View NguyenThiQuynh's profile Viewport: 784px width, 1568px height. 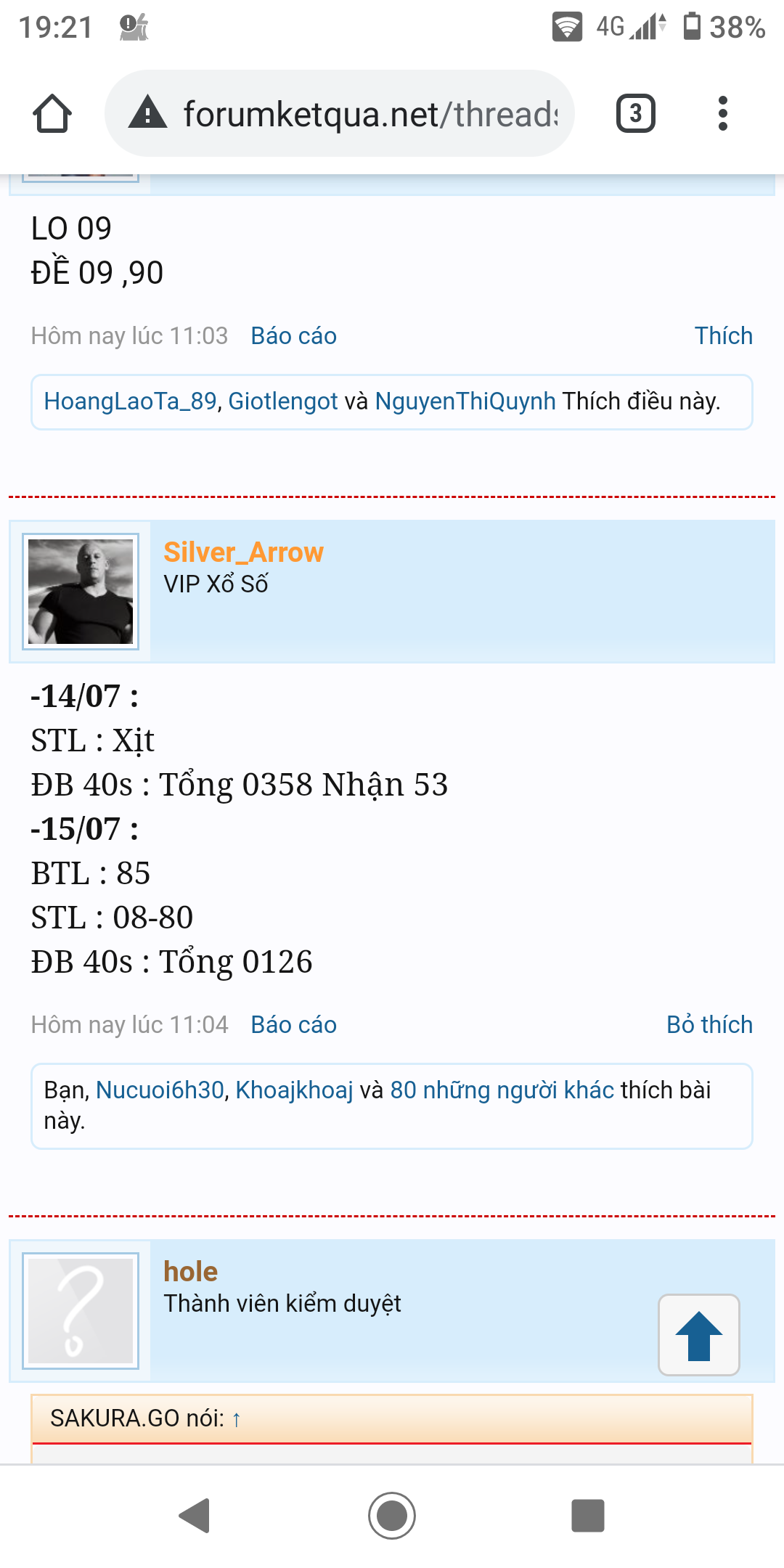click(465, 401)
